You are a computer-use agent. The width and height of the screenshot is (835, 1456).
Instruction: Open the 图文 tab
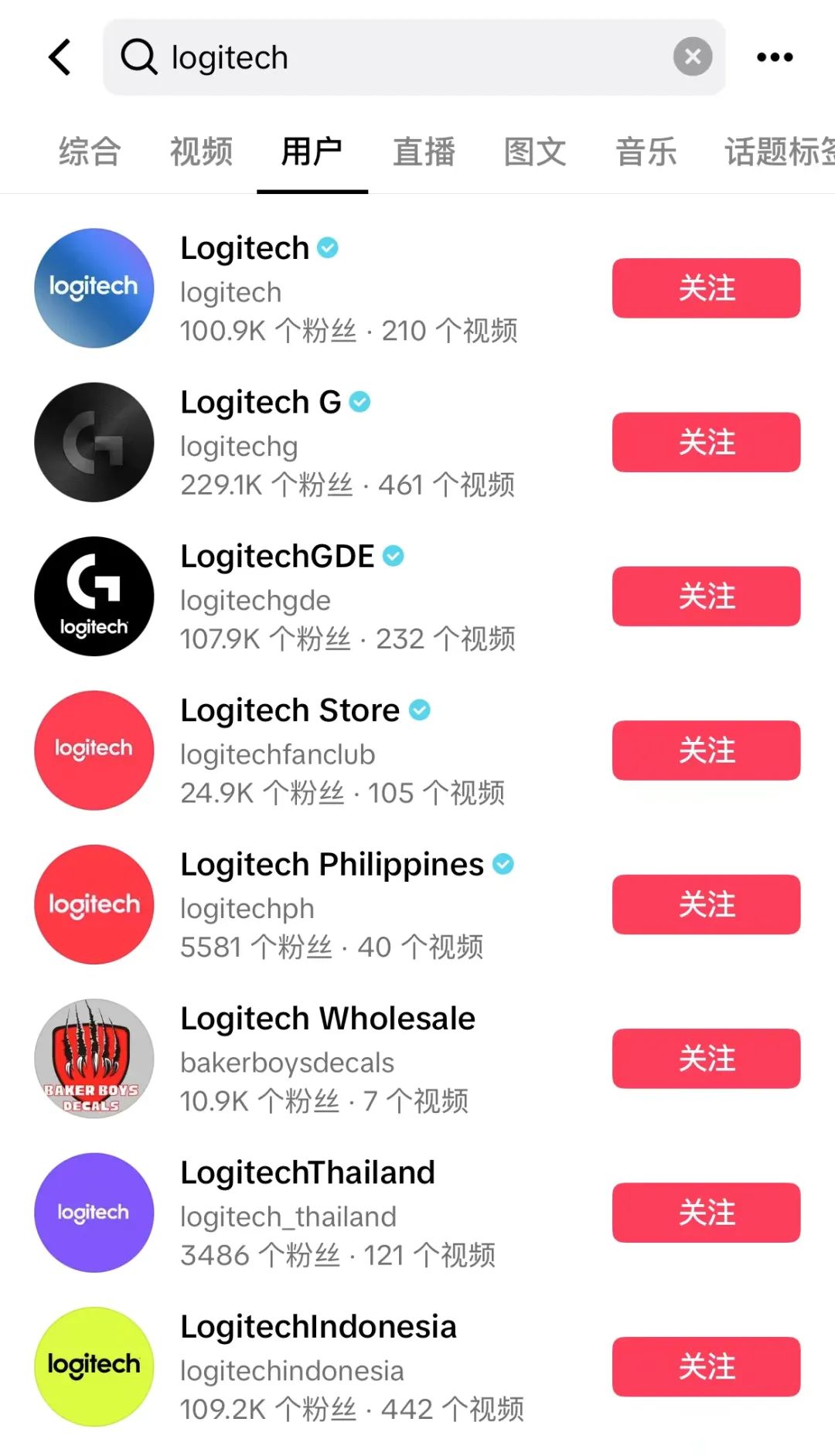click(535, 151)
